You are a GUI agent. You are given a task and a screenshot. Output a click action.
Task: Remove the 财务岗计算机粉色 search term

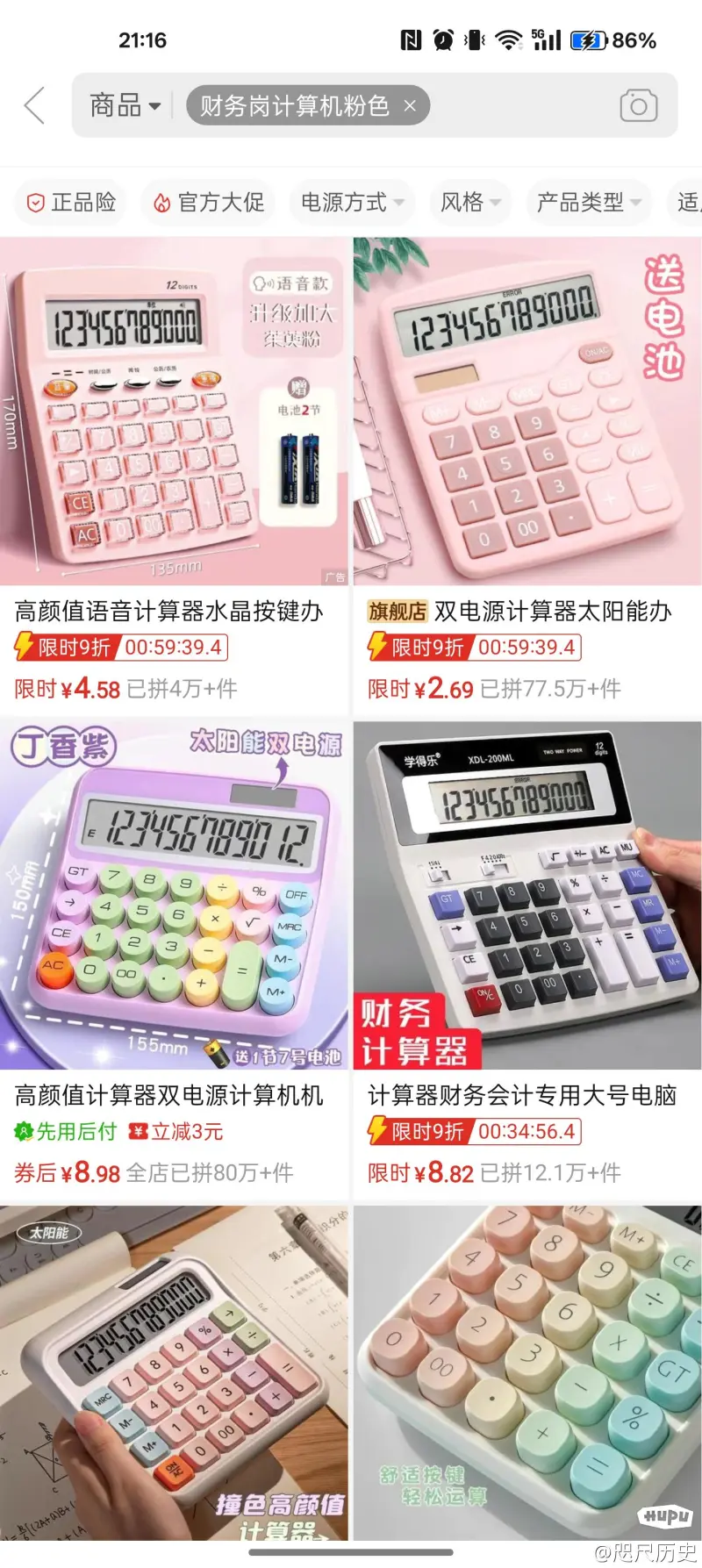(410, 106)
